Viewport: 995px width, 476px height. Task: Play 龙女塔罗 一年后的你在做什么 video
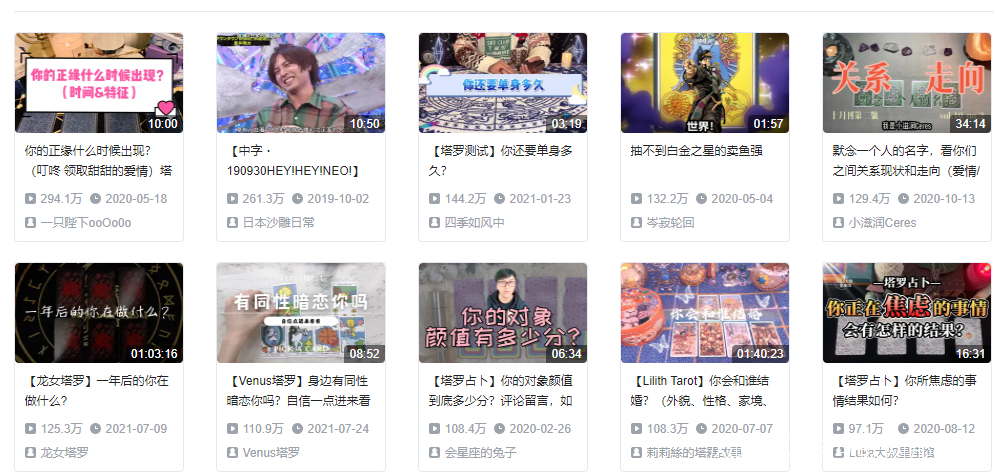tap(99, 313)
